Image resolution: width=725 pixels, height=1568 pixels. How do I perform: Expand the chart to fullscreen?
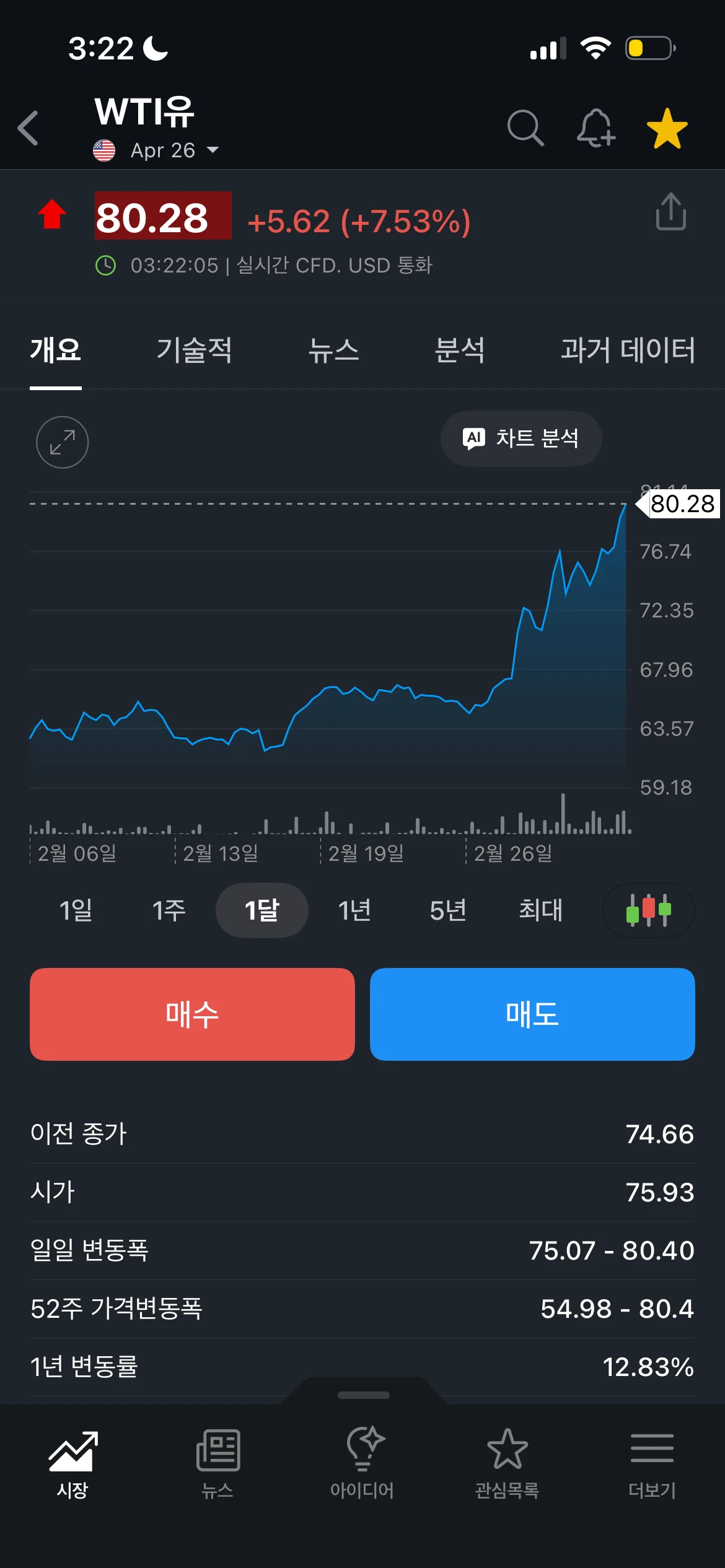[x=62, y=442]
